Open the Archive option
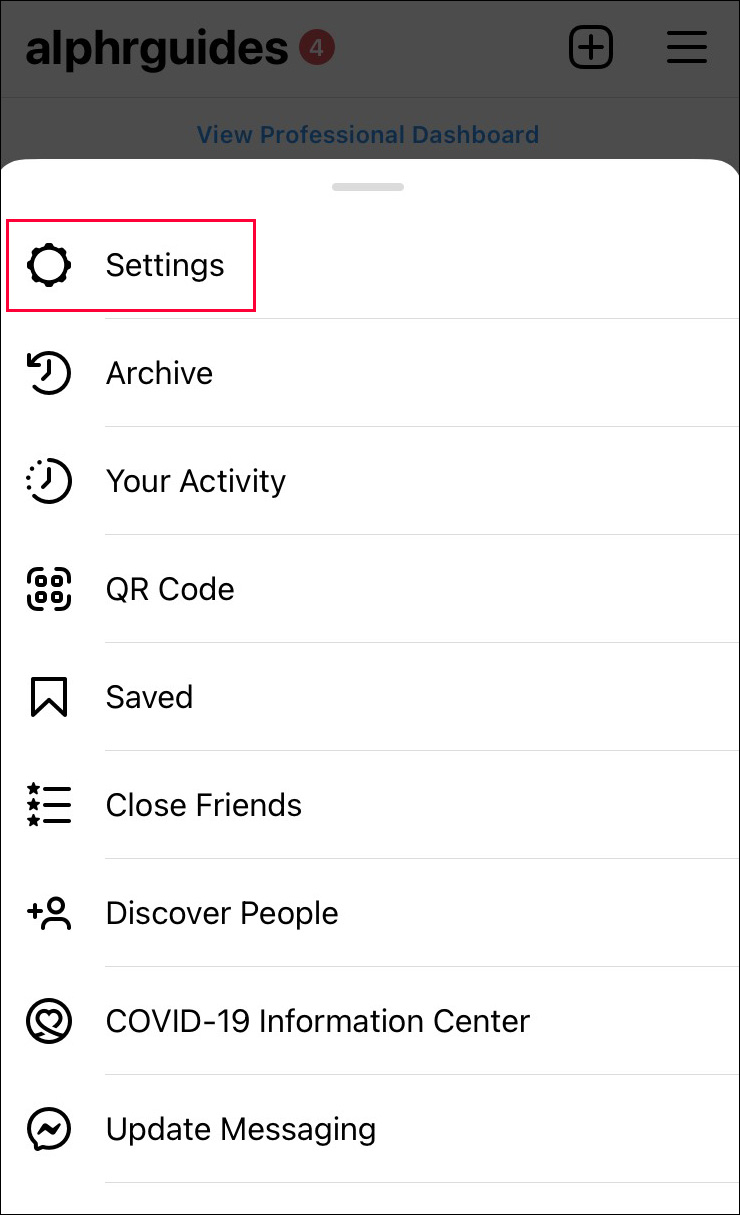Image resolution: width=740 pixels, height=1215 pixels. (x=159, y=373)
